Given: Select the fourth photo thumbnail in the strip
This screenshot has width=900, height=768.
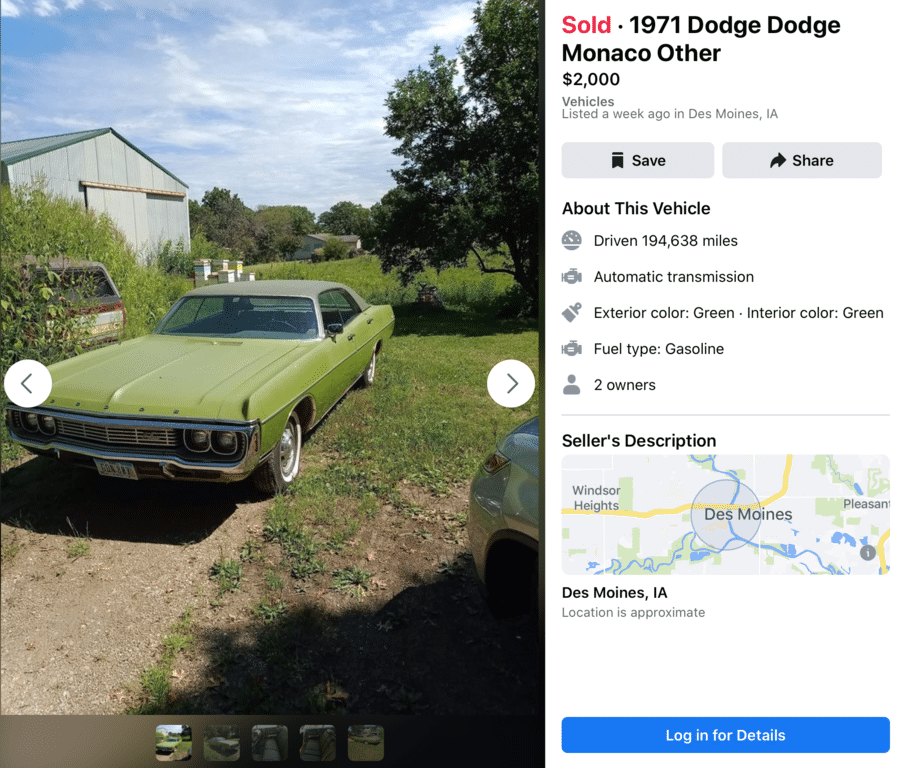Looking at the screenshot, I should (x=318, y=743).
